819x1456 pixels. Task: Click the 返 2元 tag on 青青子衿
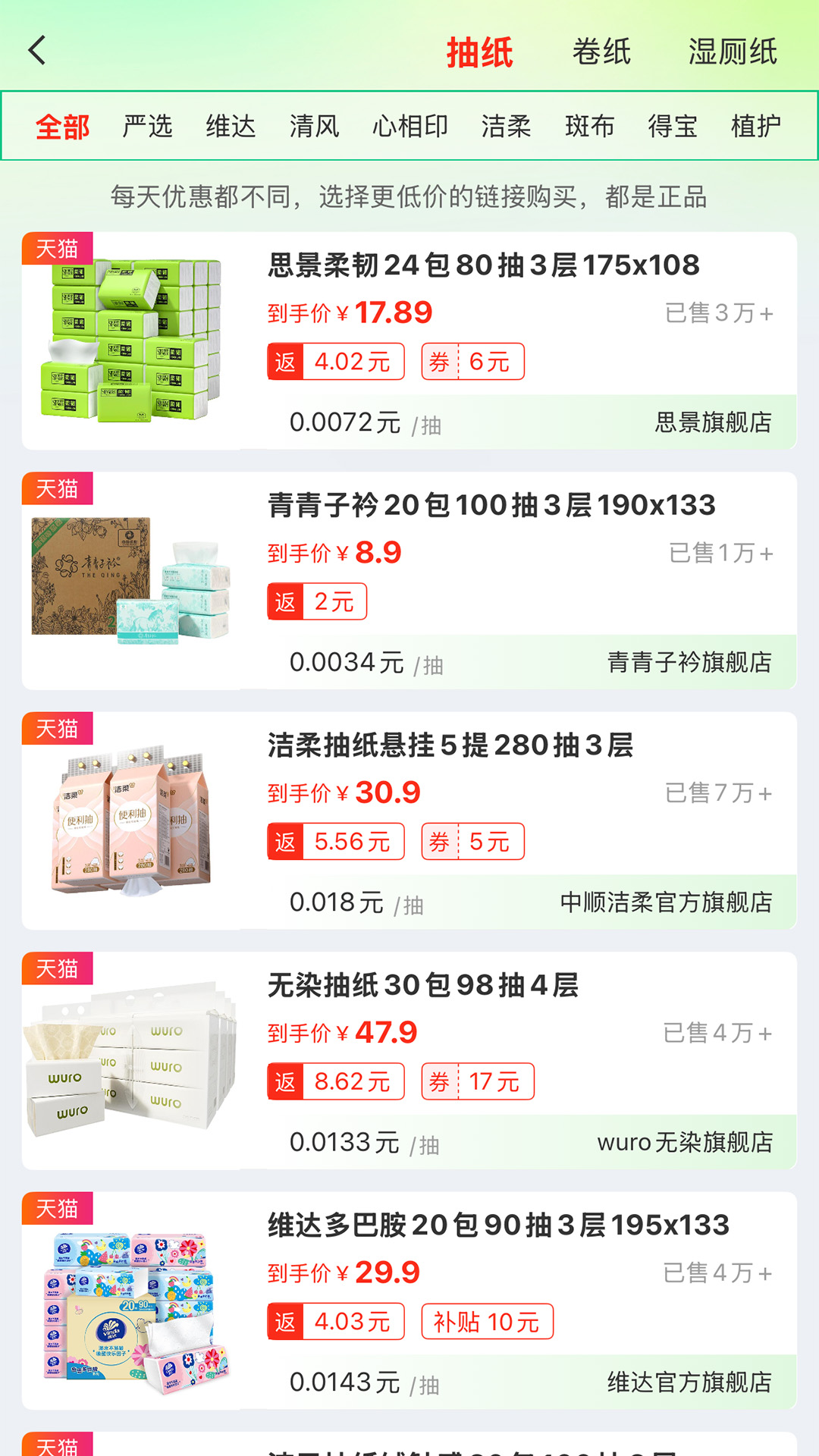click(x=317, y=601)
